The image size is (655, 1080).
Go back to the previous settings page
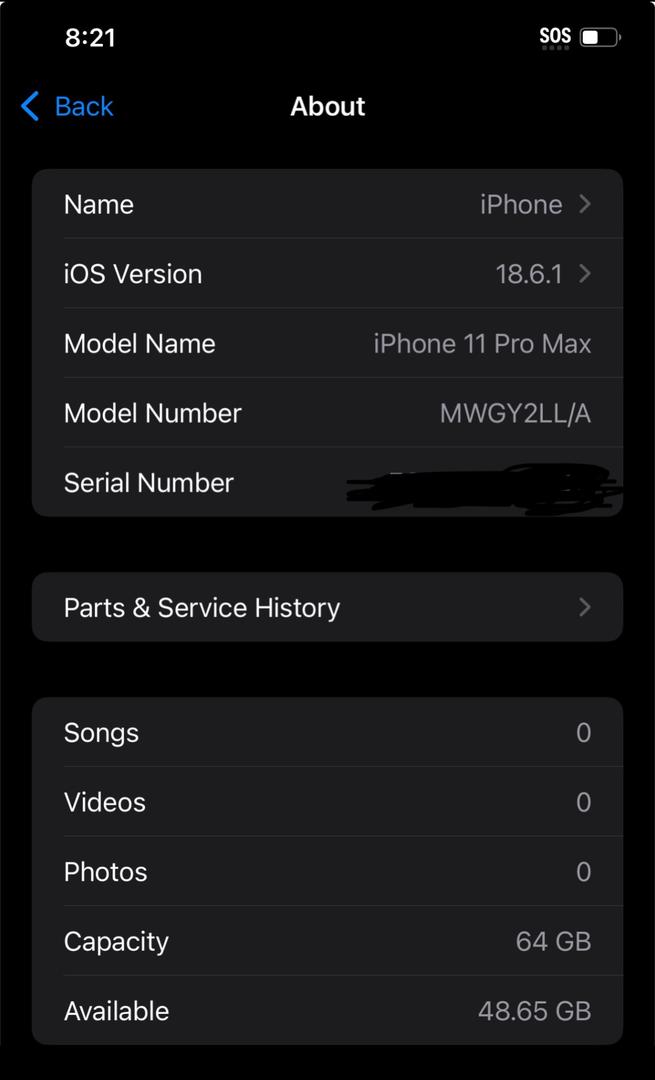(67, 107)
